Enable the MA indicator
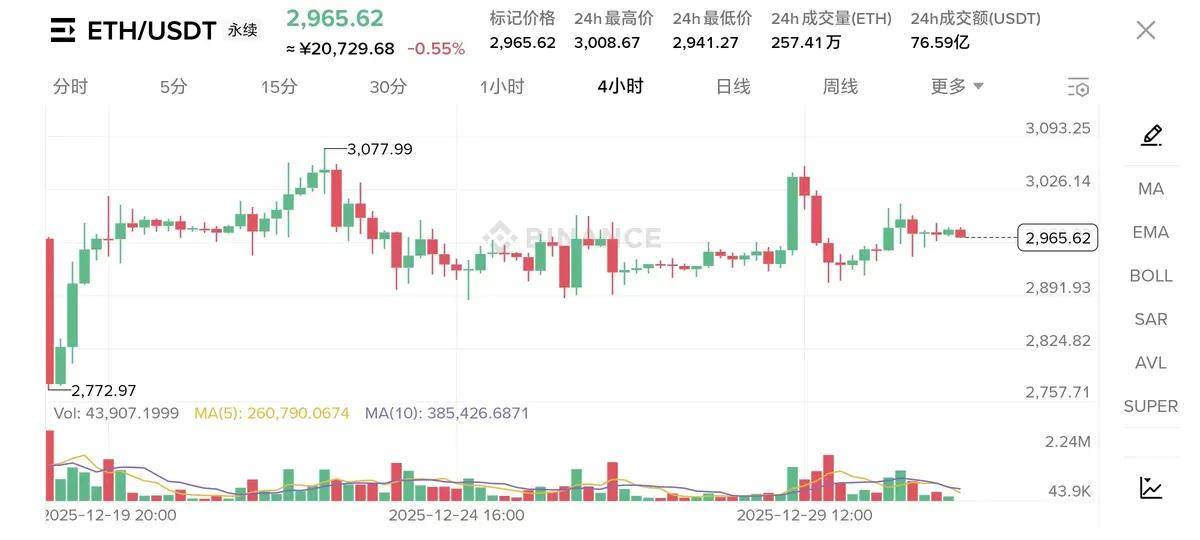This screenshot has width=1200, height=540. (1151, 188)
